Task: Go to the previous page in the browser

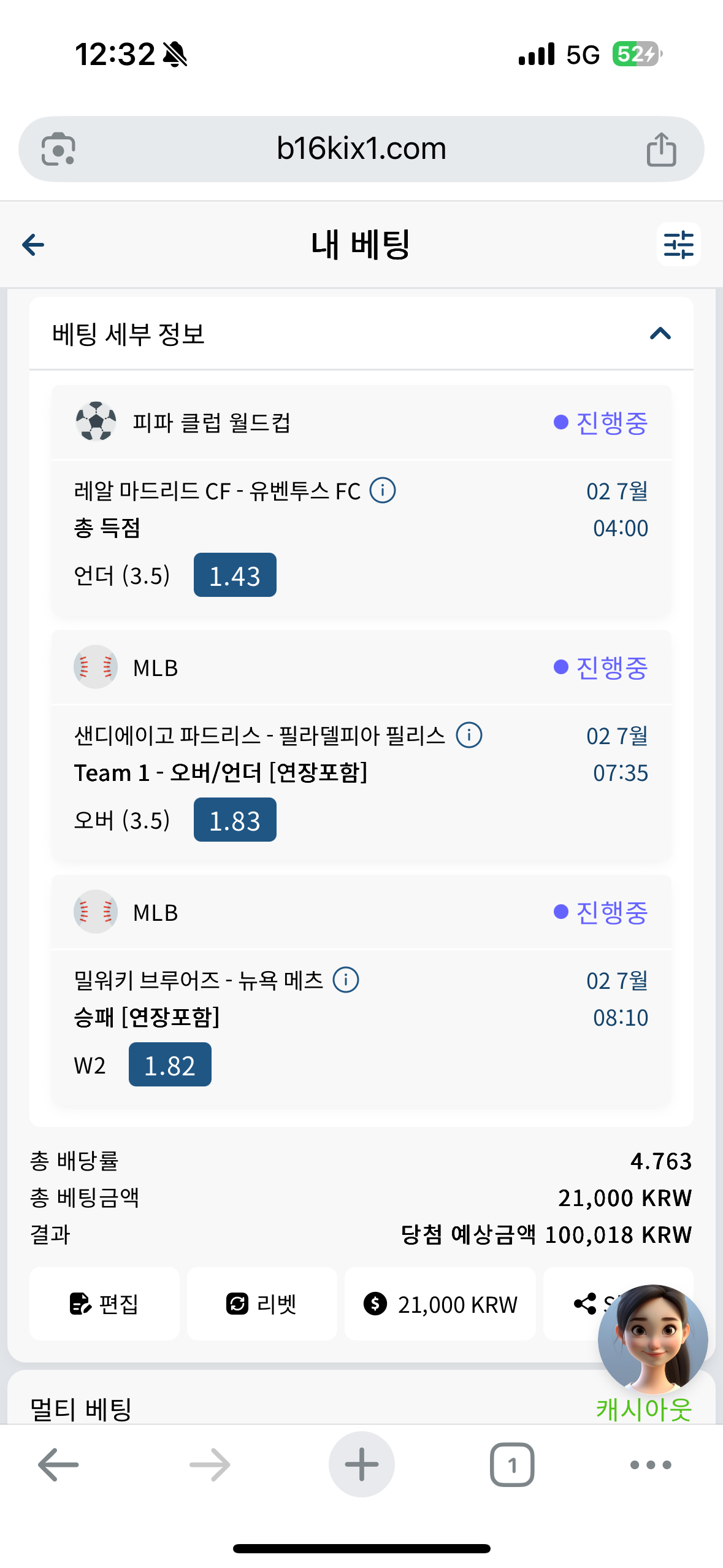Action: pos(58,1465)
